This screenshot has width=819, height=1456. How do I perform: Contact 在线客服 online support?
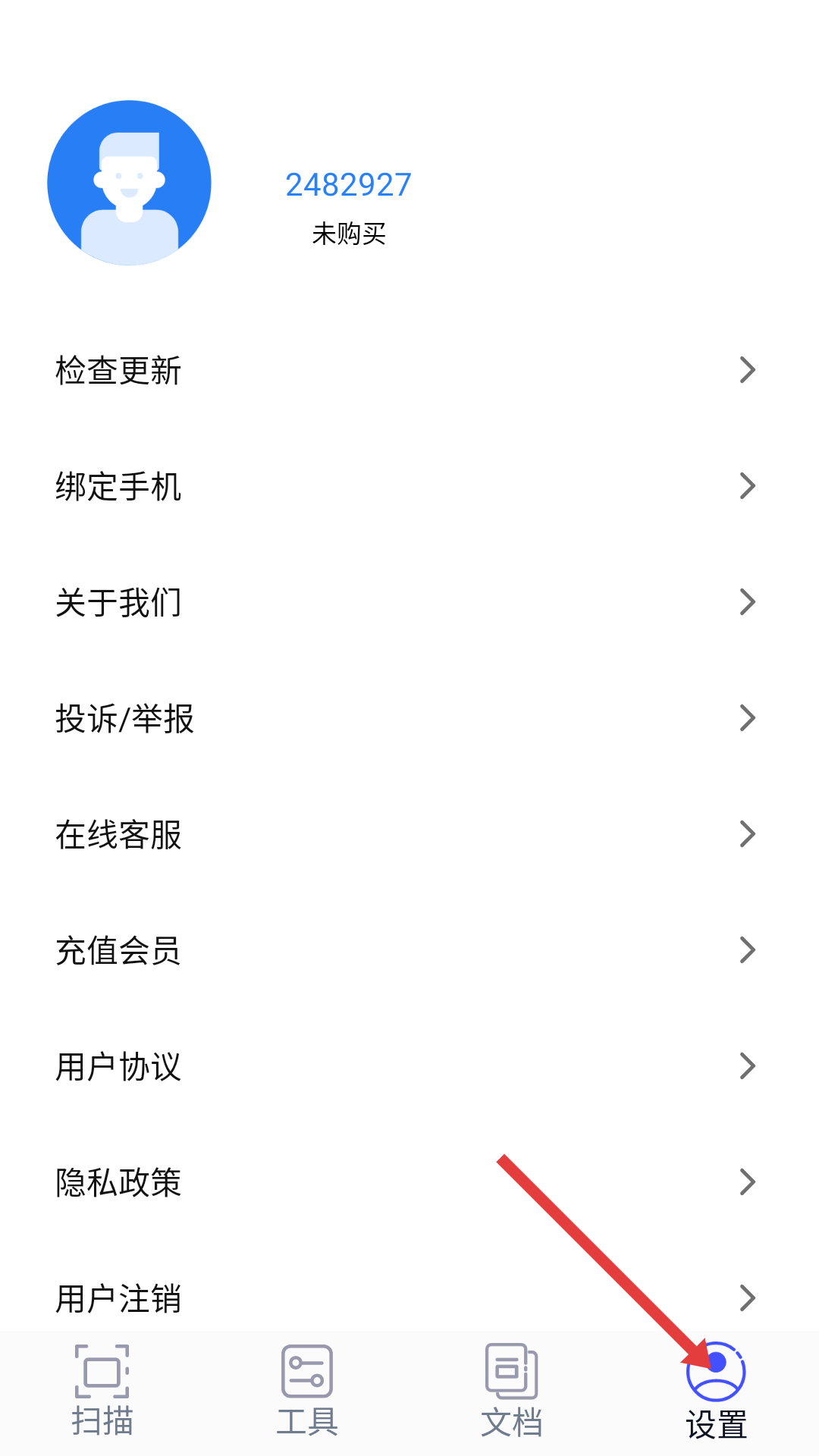click(409, 835)
